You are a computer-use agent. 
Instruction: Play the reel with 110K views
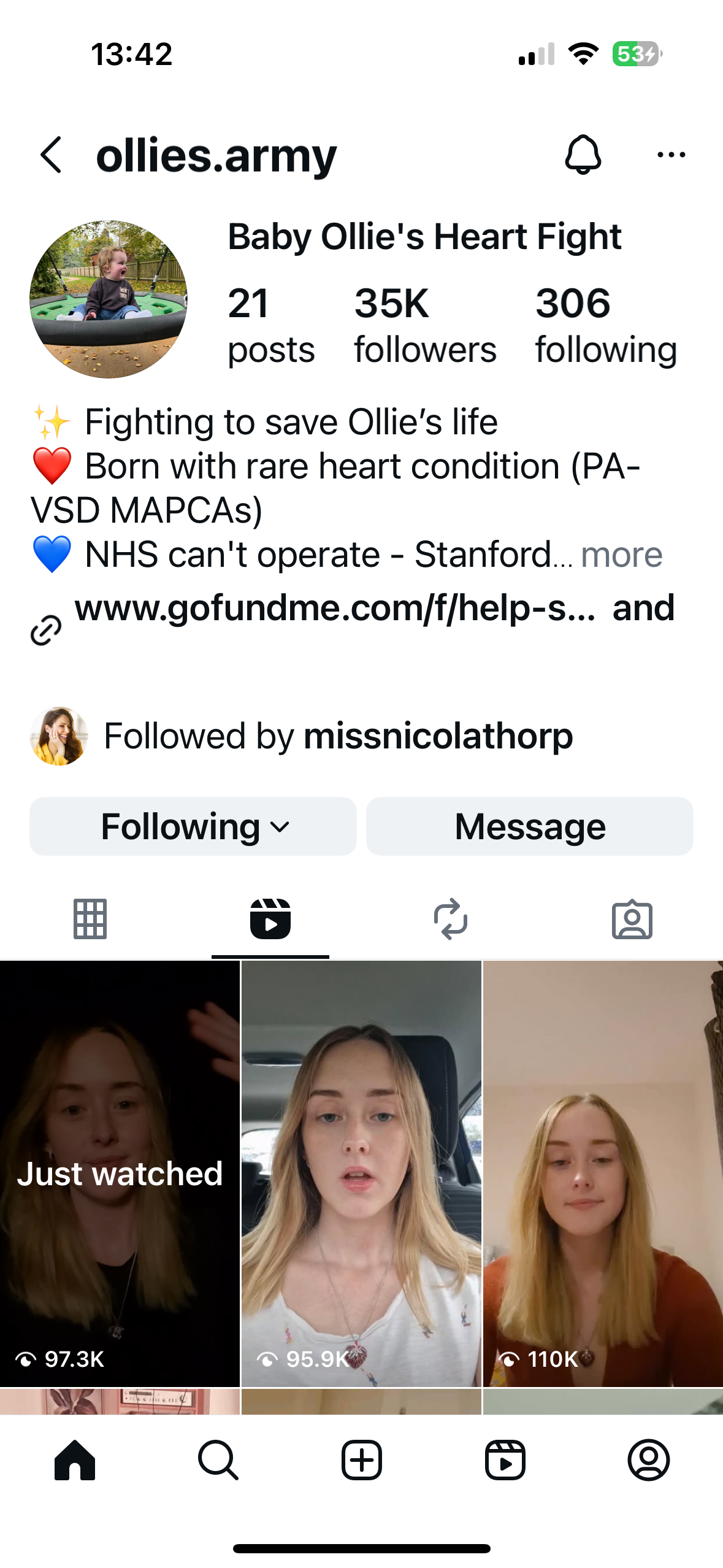pyautogui.click(x=603, y=1172)
